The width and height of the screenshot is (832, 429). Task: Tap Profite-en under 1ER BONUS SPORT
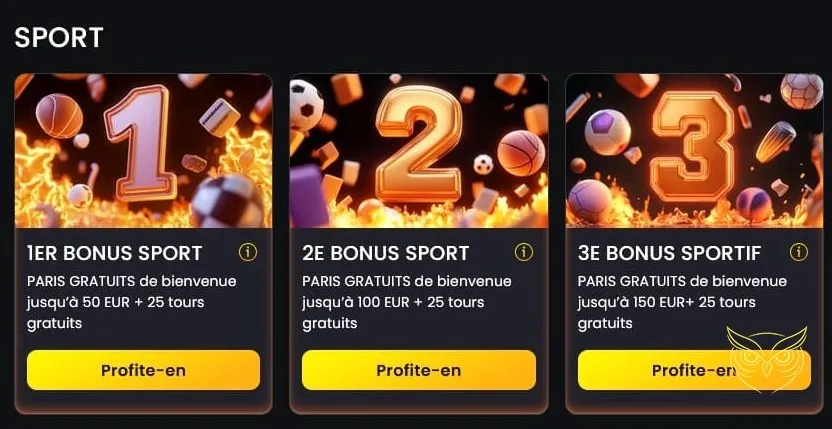click(143, 370)
